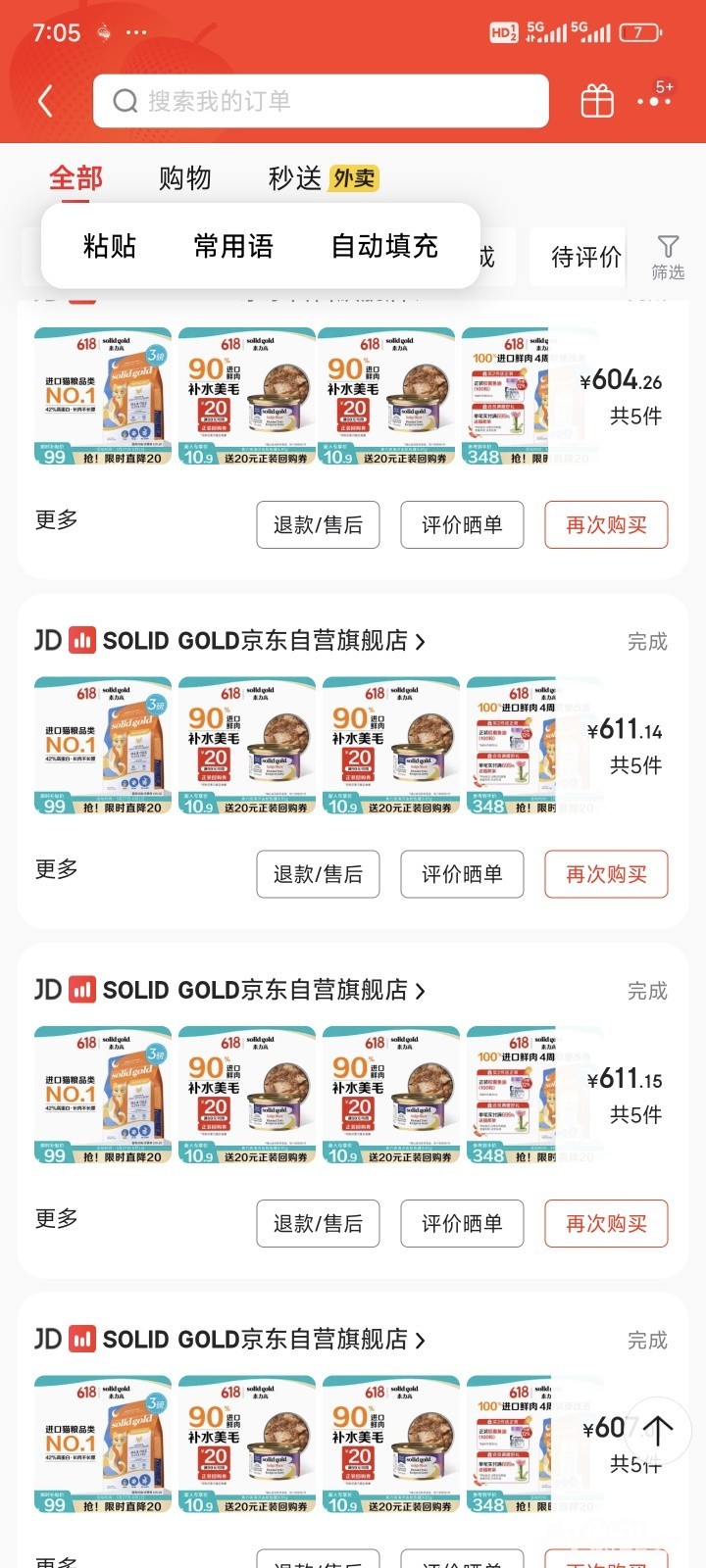Tap 评价晒单 on the ¥611.14 order
Viewport: 706px width, 1568px height.
click(462, 874)
